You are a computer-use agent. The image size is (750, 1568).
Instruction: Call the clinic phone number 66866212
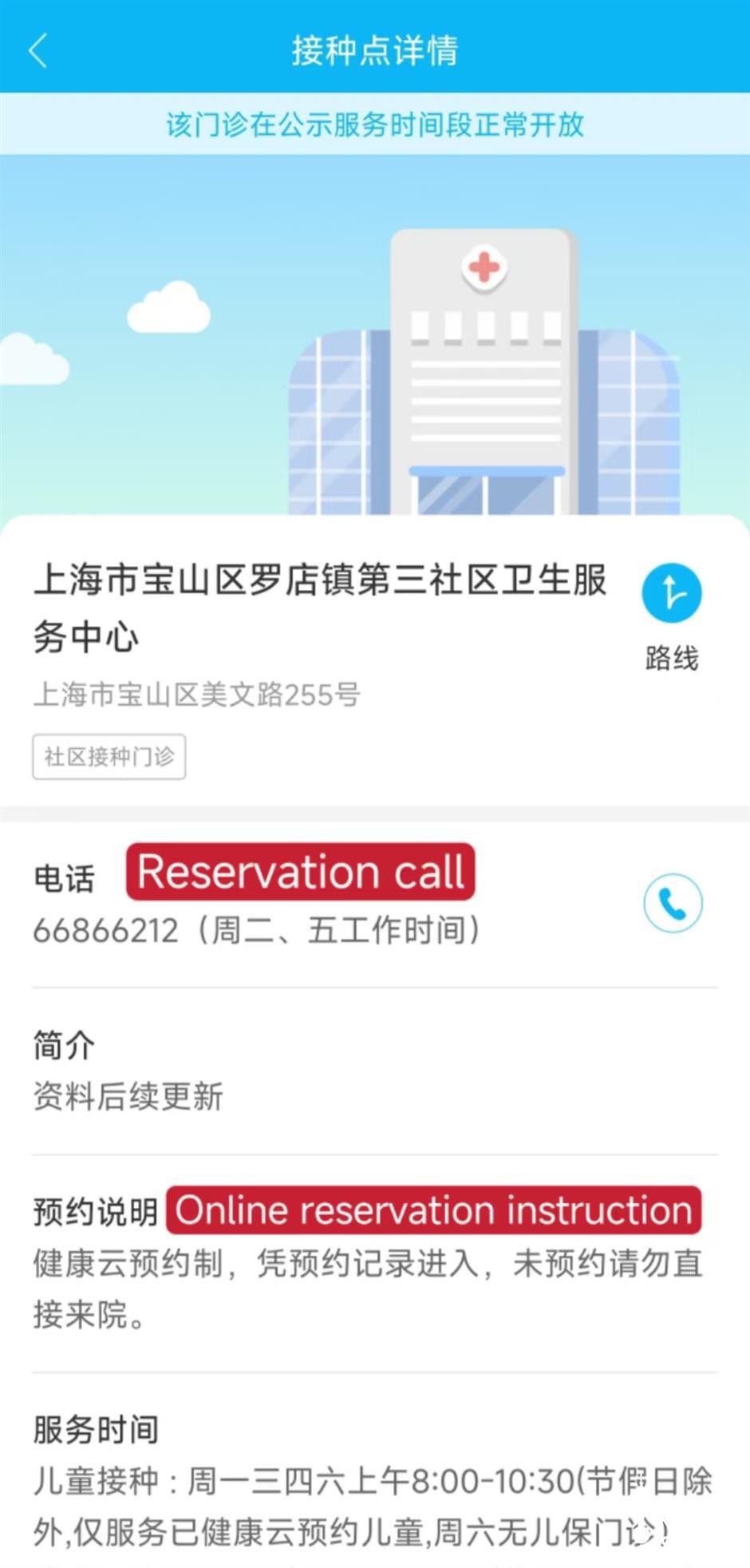point(673,903)
